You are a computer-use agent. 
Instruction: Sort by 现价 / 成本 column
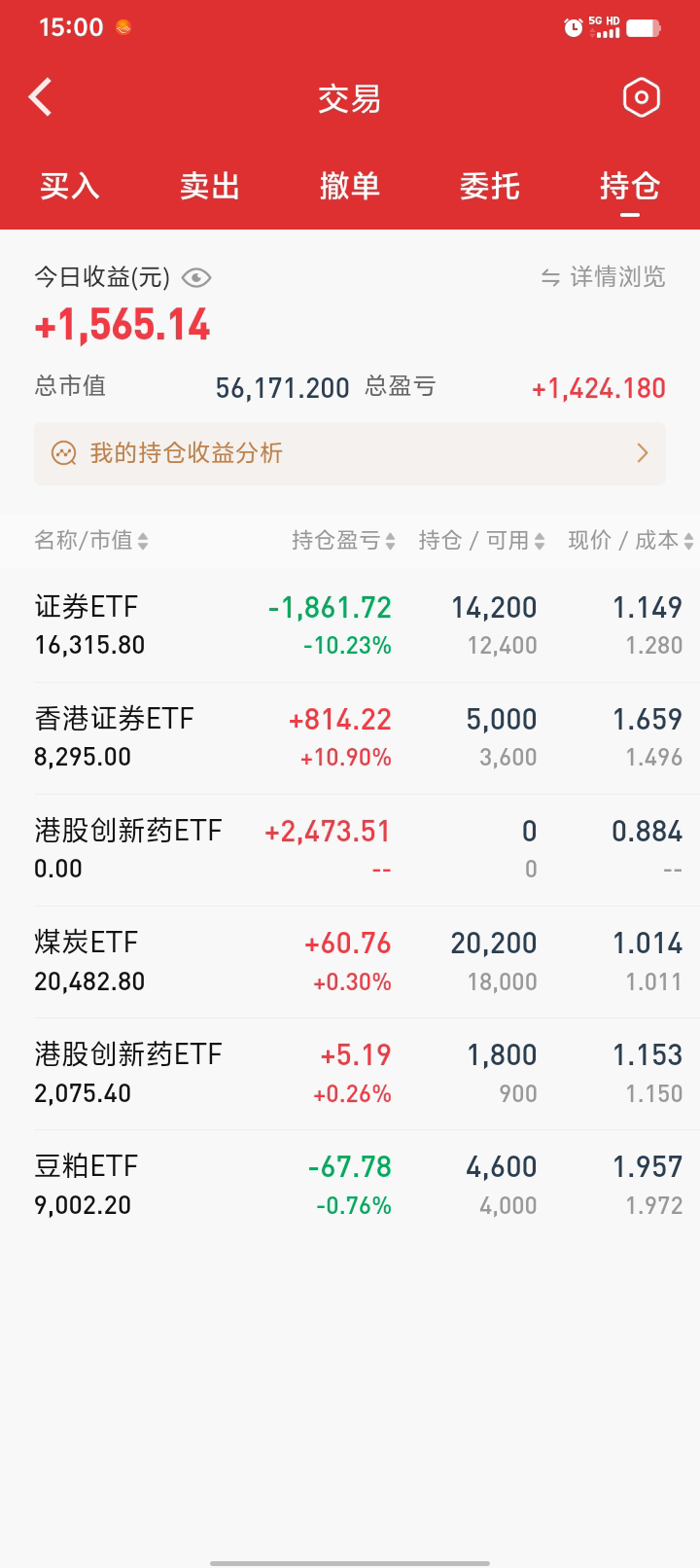click(x=630, y=541)
